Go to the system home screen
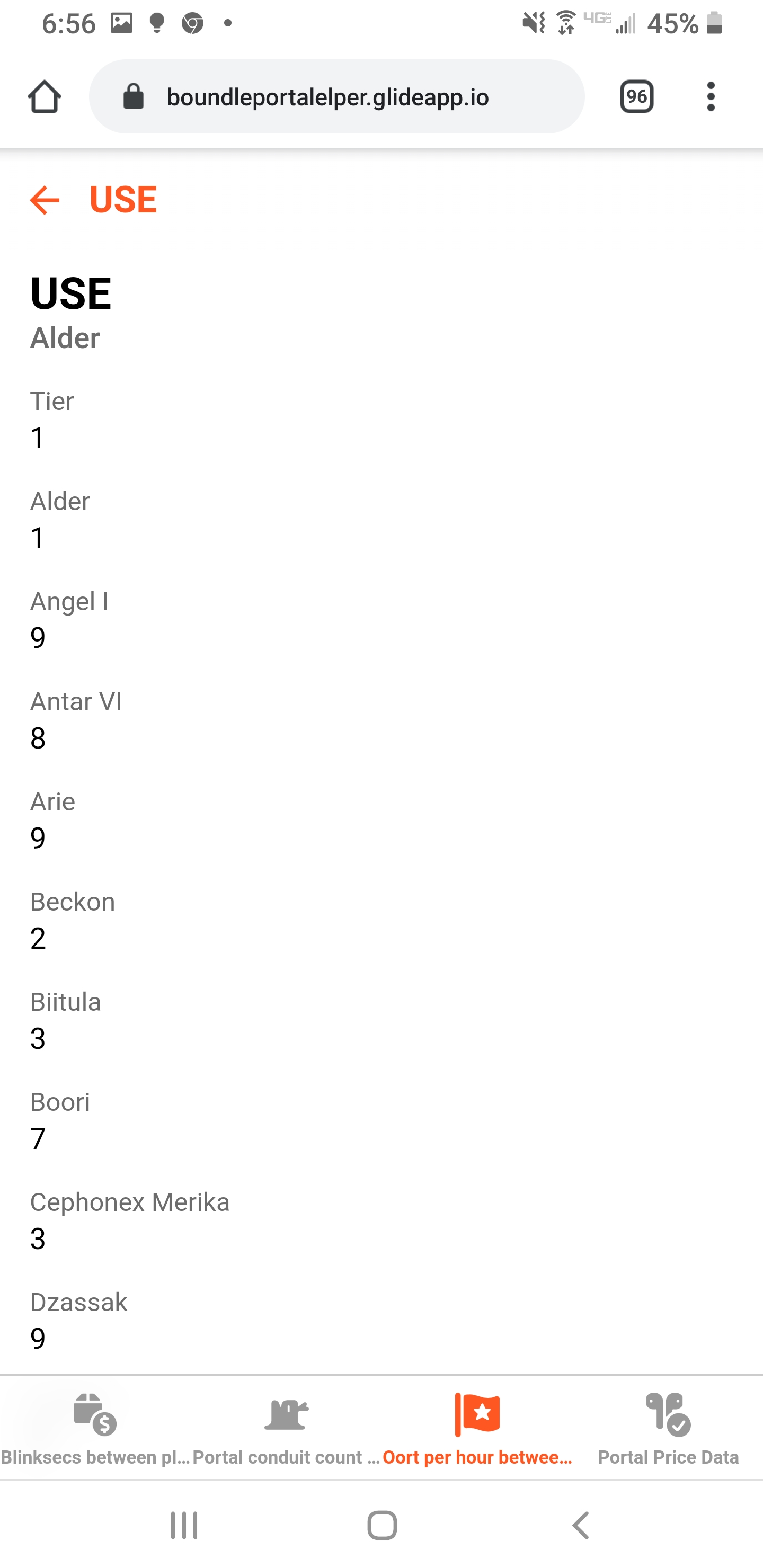The height and width of the screenshot is (1568, 763). coord(382,1526)
